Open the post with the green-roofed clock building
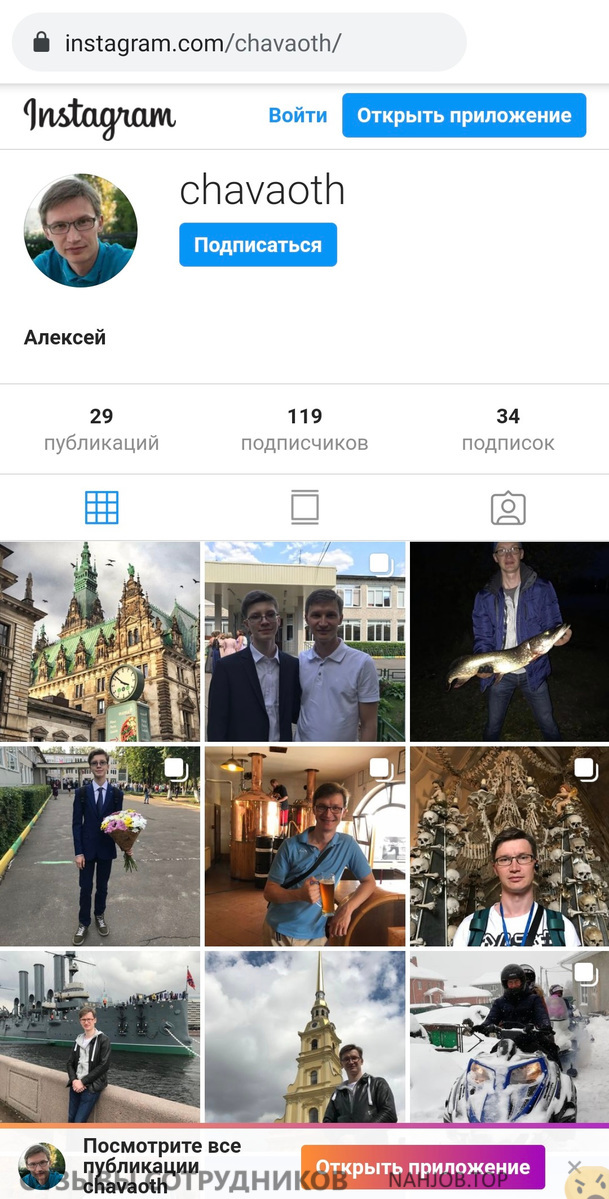Screen dimensions: 609x1199 [99, 642]
